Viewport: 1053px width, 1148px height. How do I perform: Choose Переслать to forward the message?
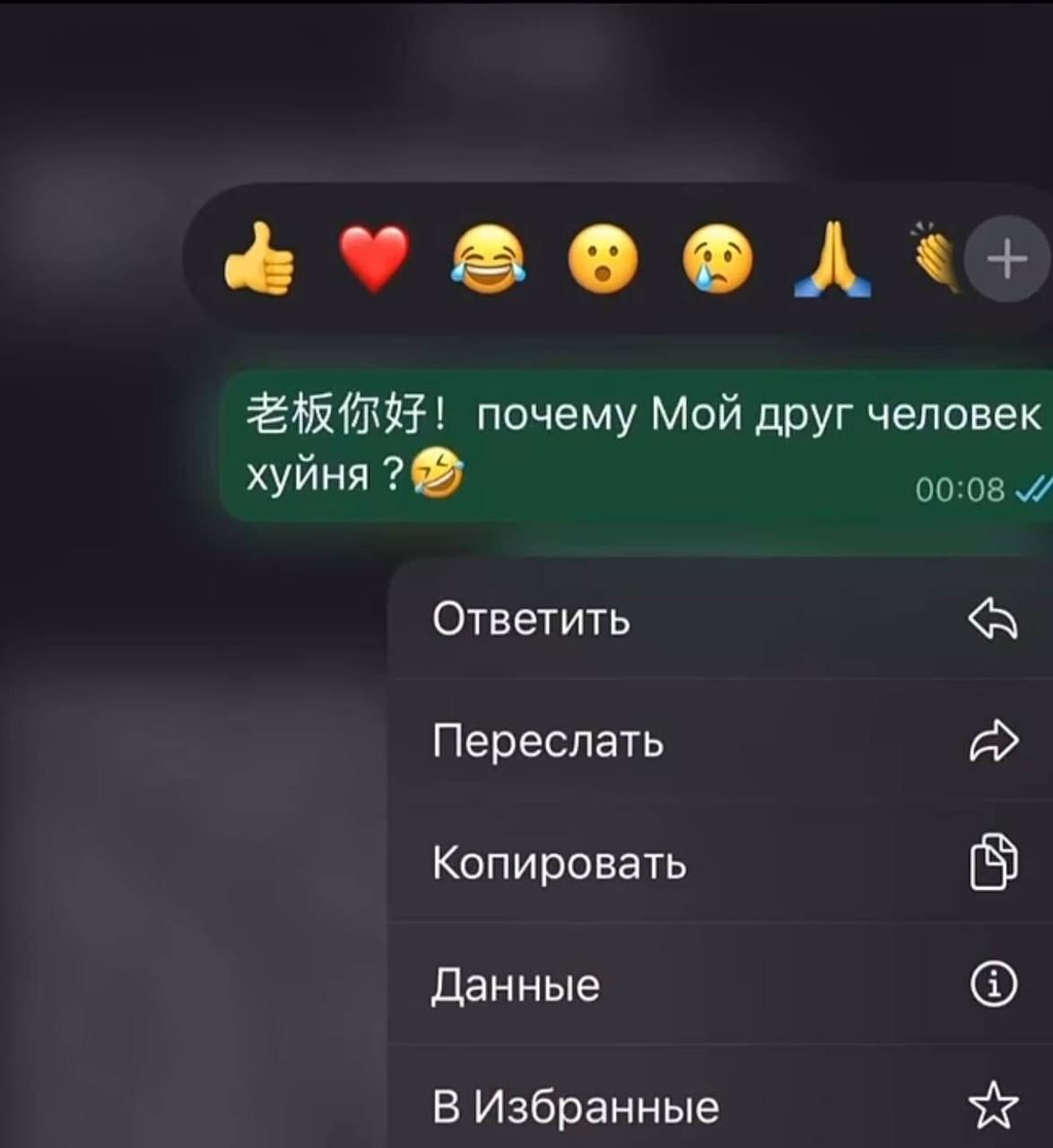point(718,741)
